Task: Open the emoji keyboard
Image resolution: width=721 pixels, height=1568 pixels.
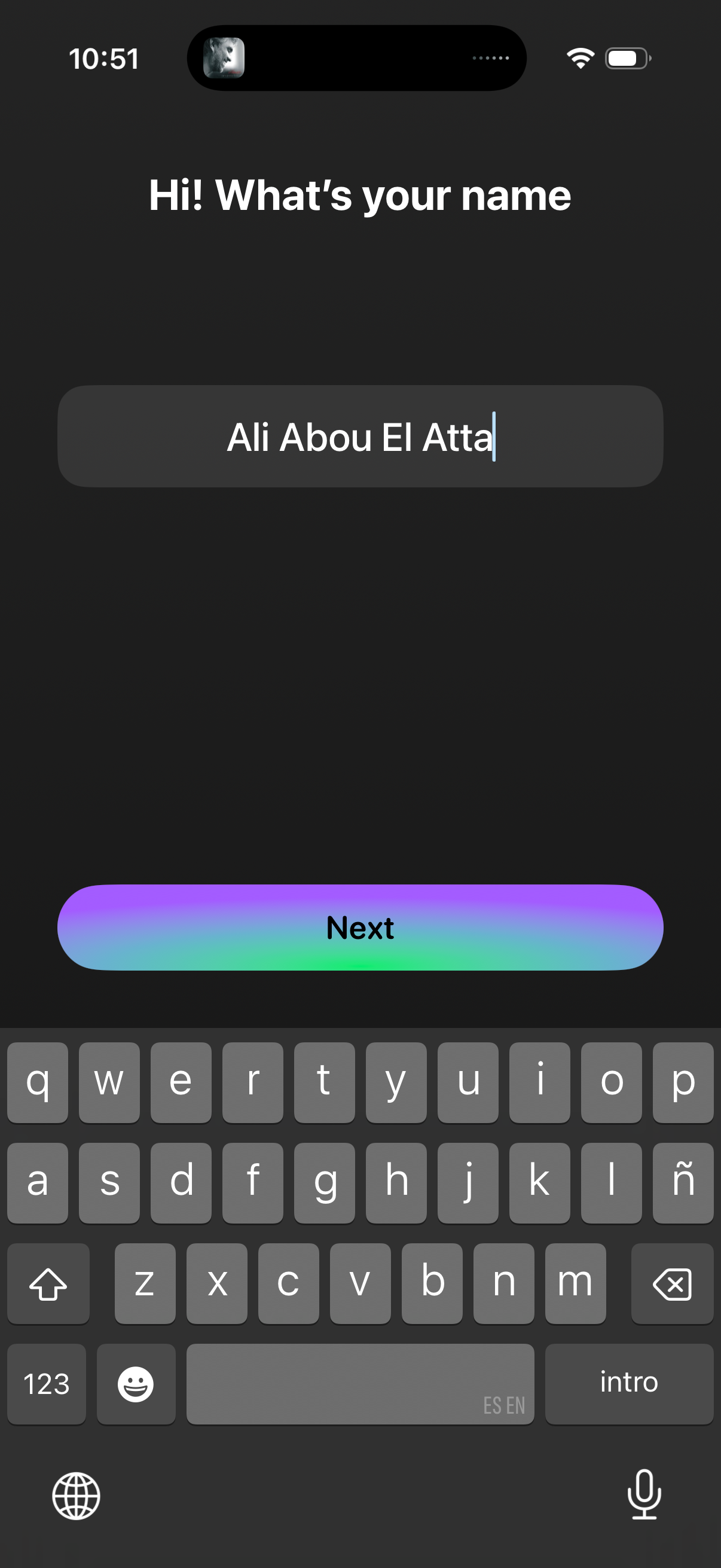Action: point(136,1384)
